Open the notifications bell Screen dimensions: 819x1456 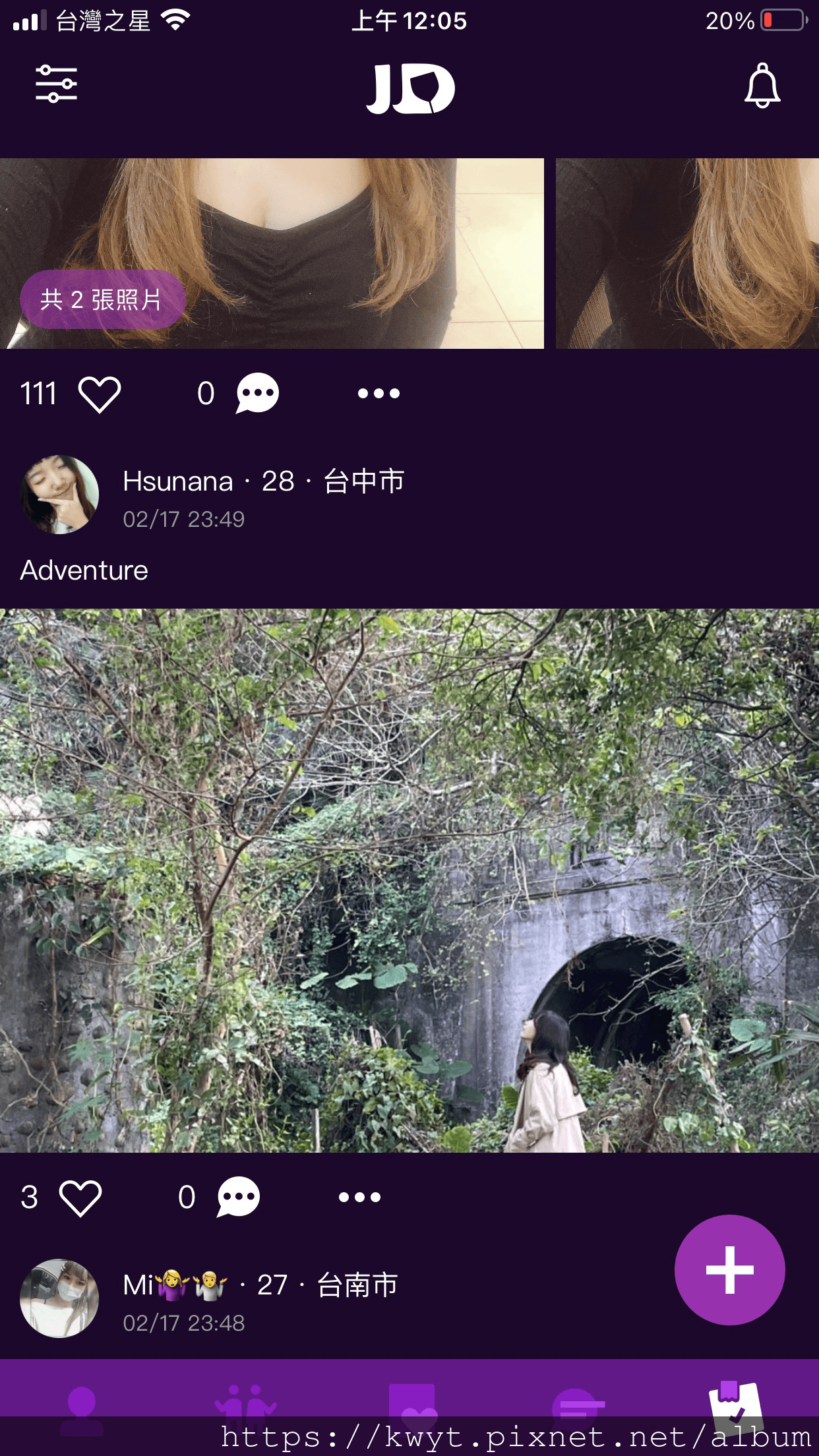click(762, 86)
